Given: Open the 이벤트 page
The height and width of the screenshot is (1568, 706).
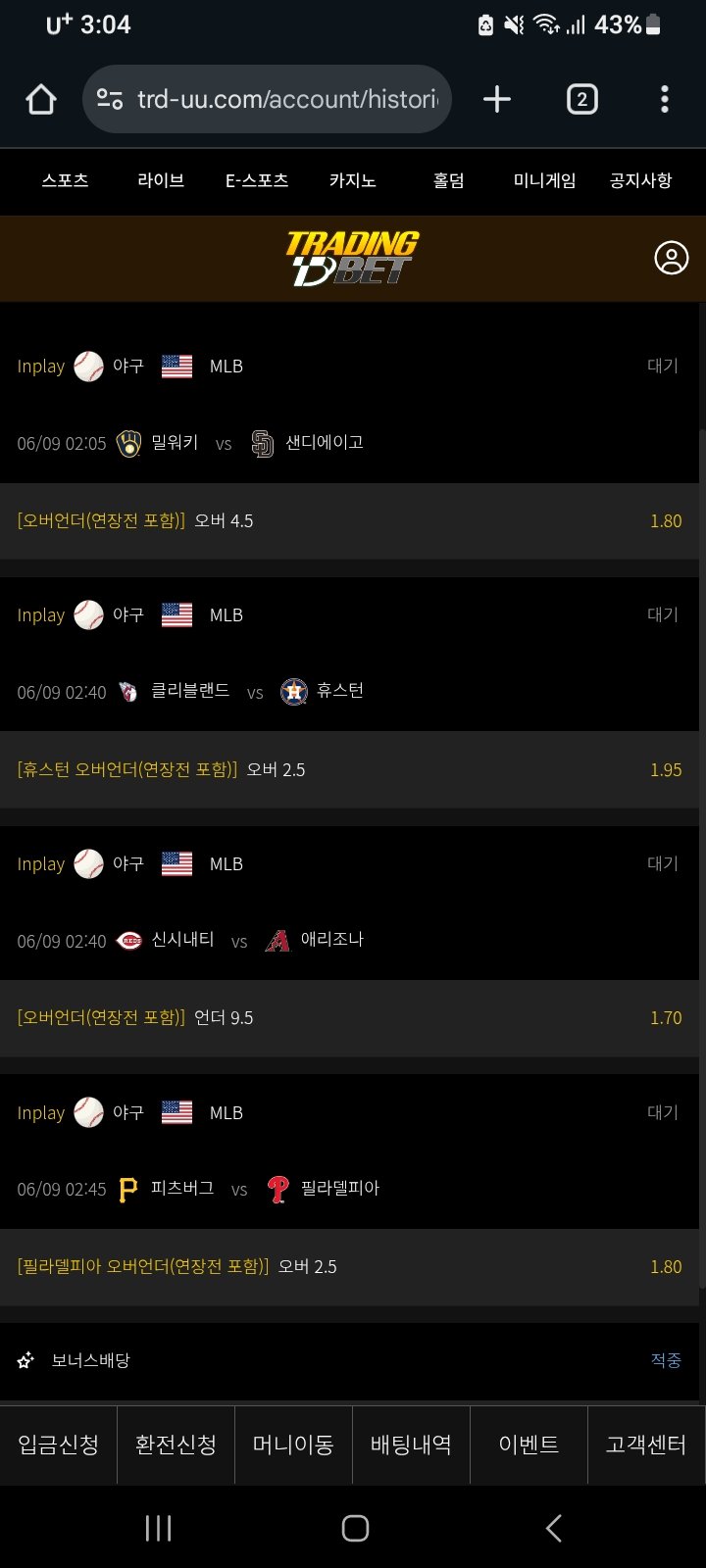Looking at the screenshot, I should (529, 1445).
